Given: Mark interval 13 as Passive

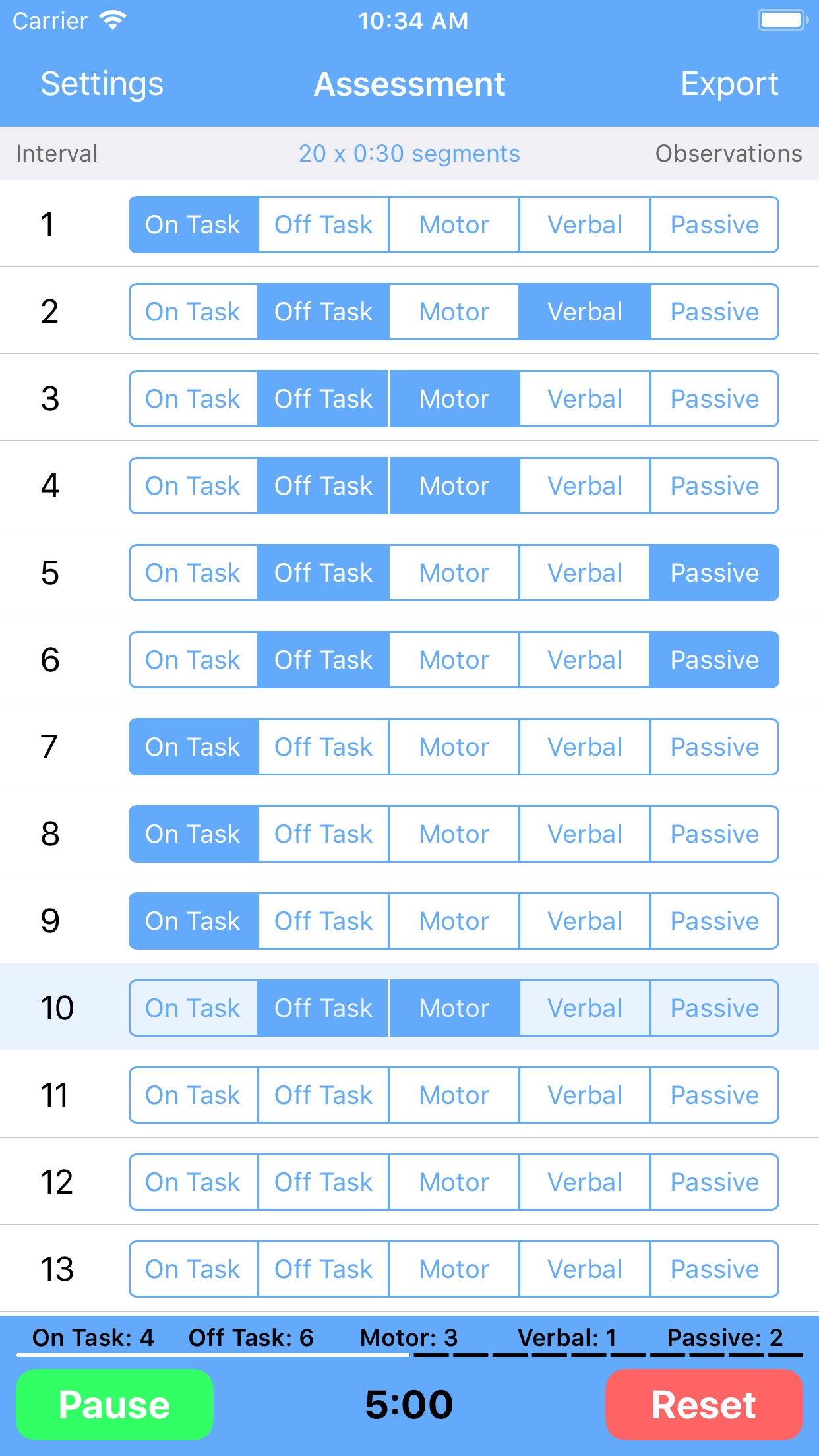Looking at the screenshot, I should click(714, 1269).
